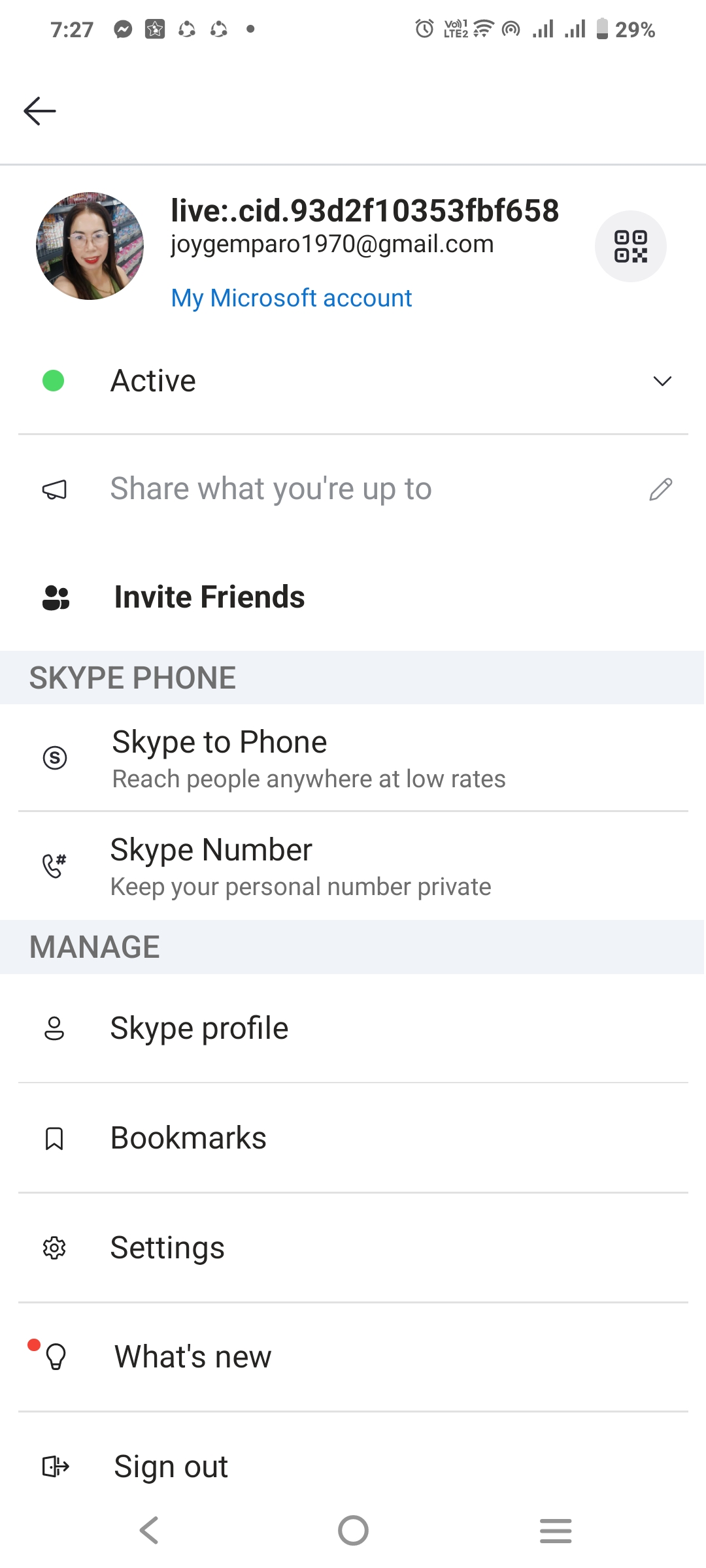
Task: View What's new
Action: click(353, 1357)
